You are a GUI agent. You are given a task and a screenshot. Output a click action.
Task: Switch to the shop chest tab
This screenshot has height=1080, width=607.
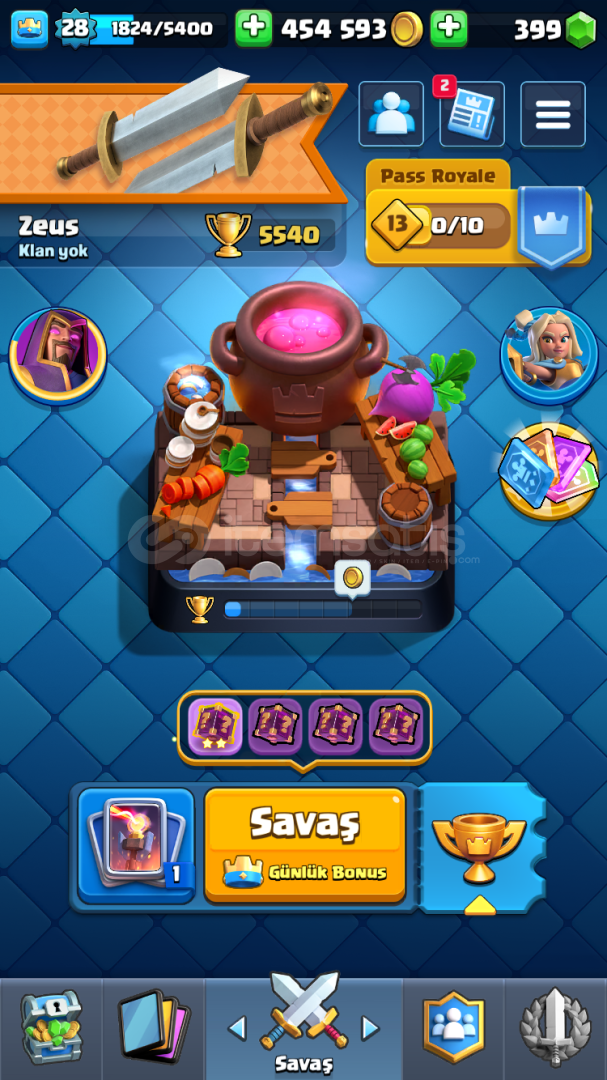click(52, 1026)
